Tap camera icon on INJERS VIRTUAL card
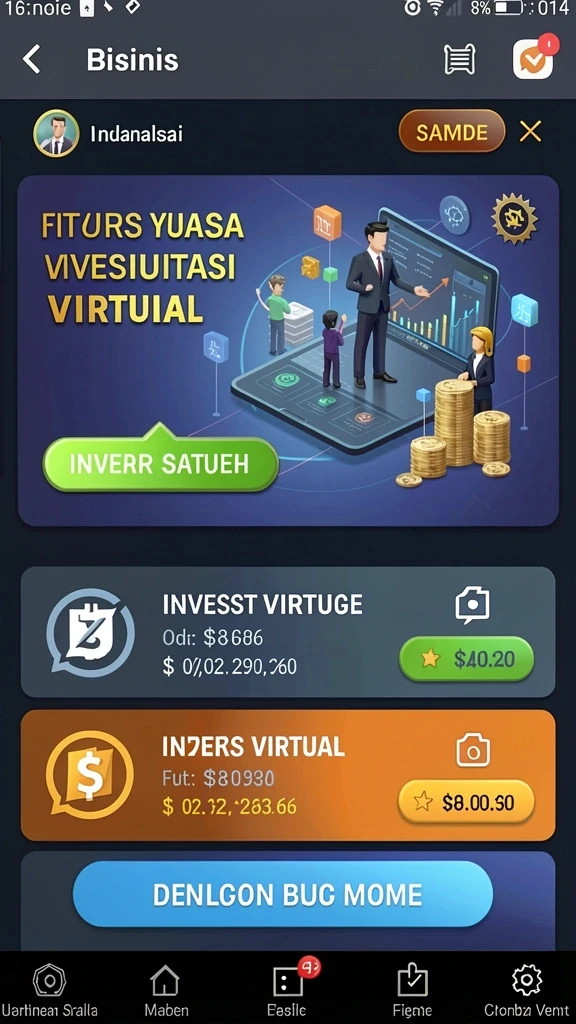Screen dimensions: 576x1024 click(x=473, y=749)
